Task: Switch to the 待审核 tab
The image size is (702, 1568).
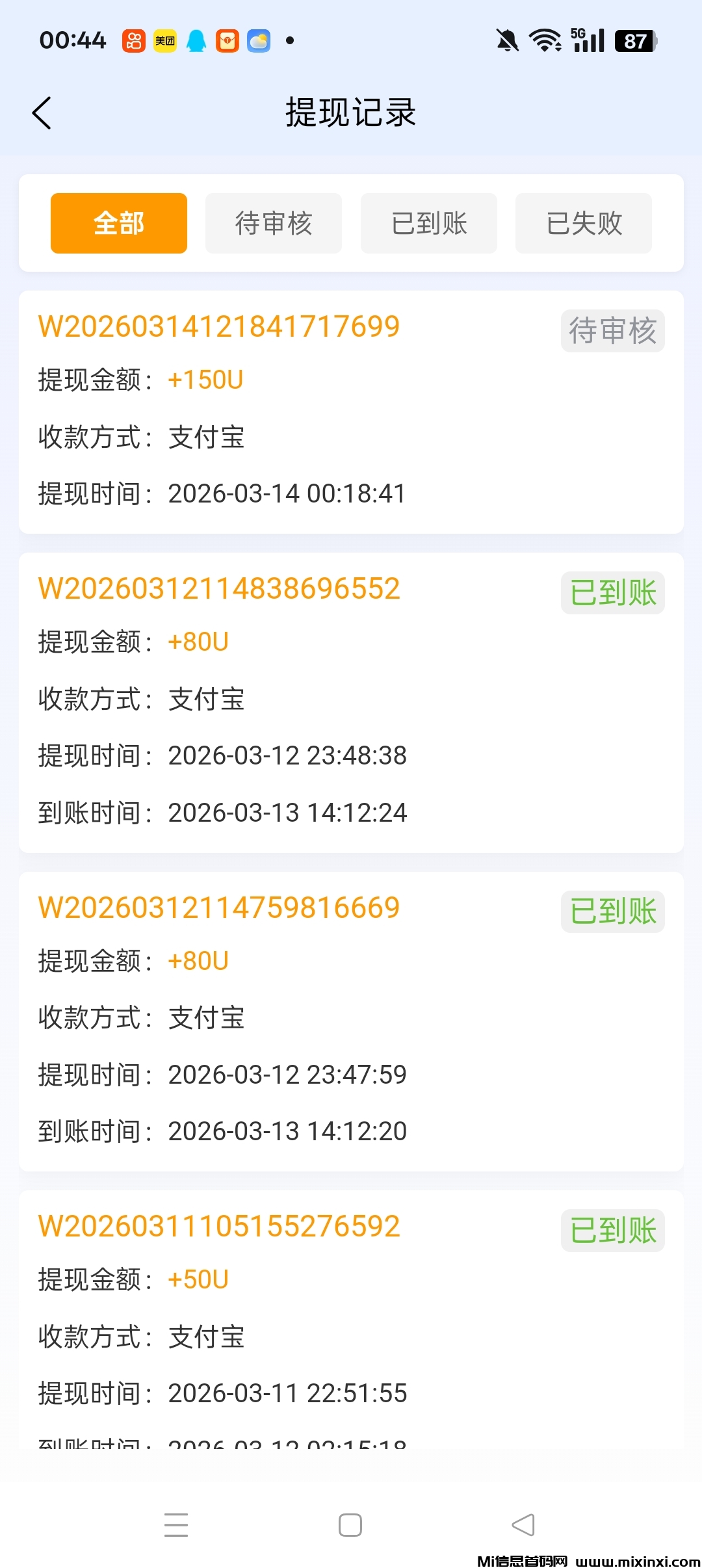Action: [x=274, y=223]
